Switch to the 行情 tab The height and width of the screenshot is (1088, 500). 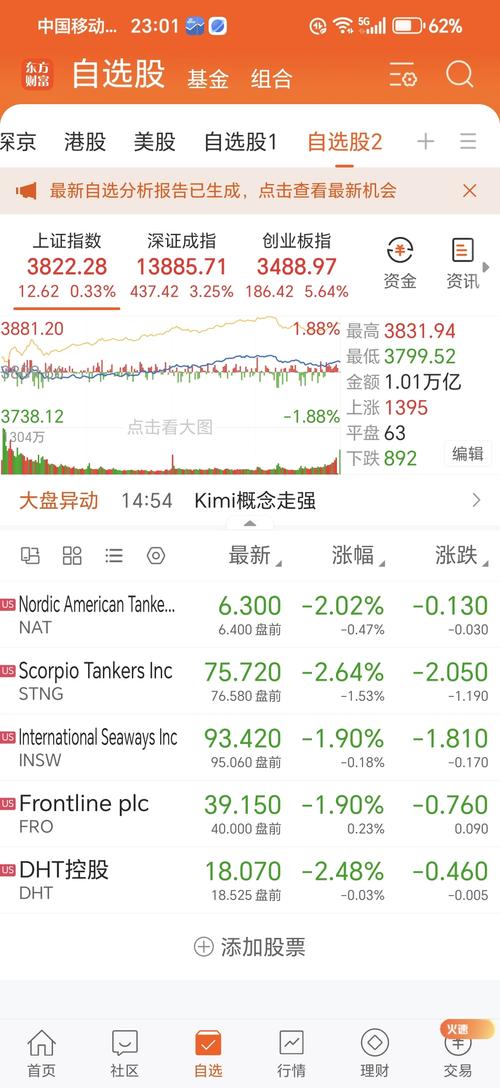tap(291, 1053)
